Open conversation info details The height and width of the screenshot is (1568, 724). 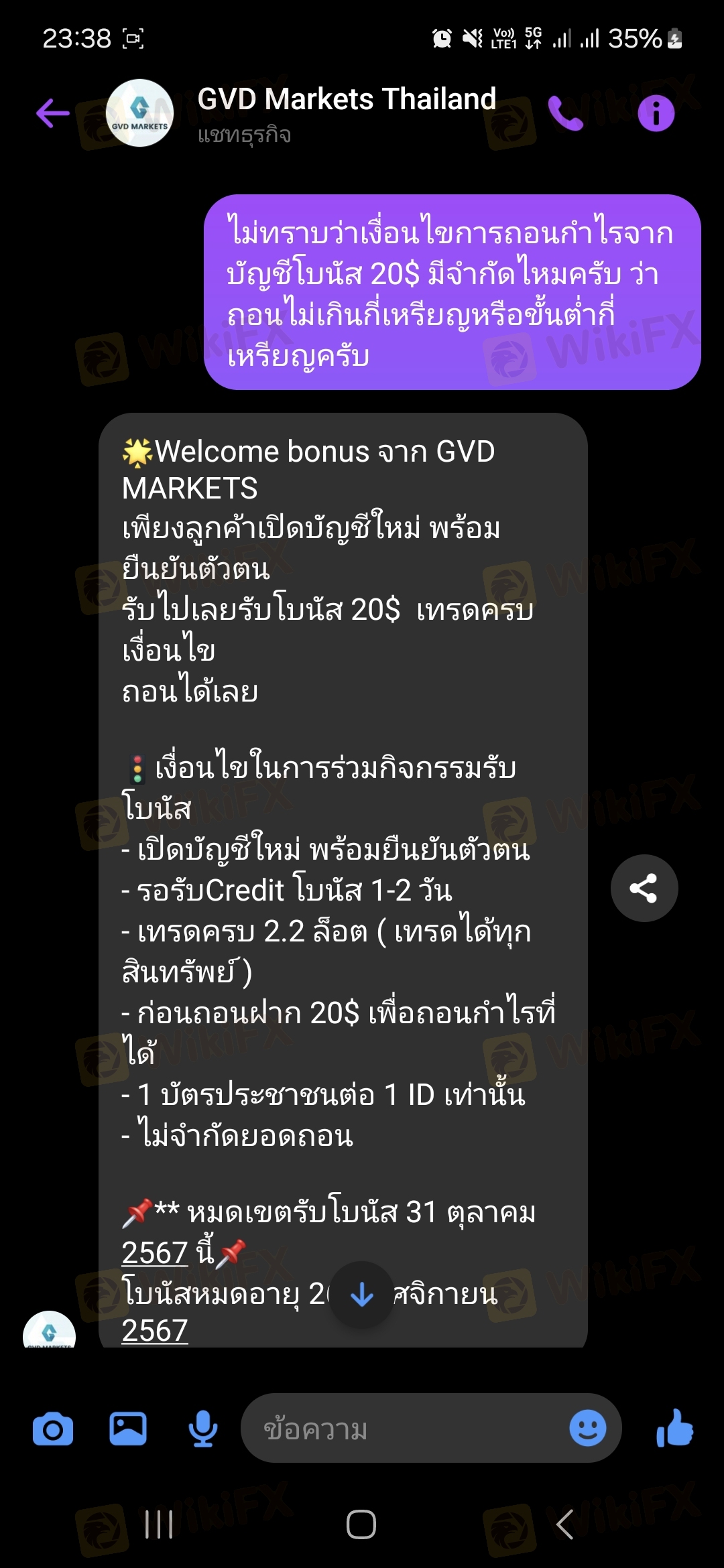point(655,113)
